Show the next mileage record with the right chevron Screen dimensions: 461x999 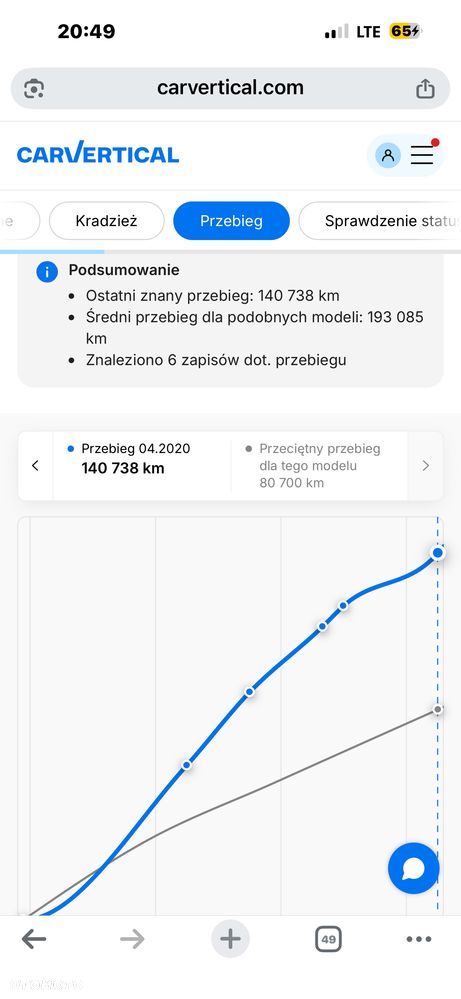tap(425, 466)
